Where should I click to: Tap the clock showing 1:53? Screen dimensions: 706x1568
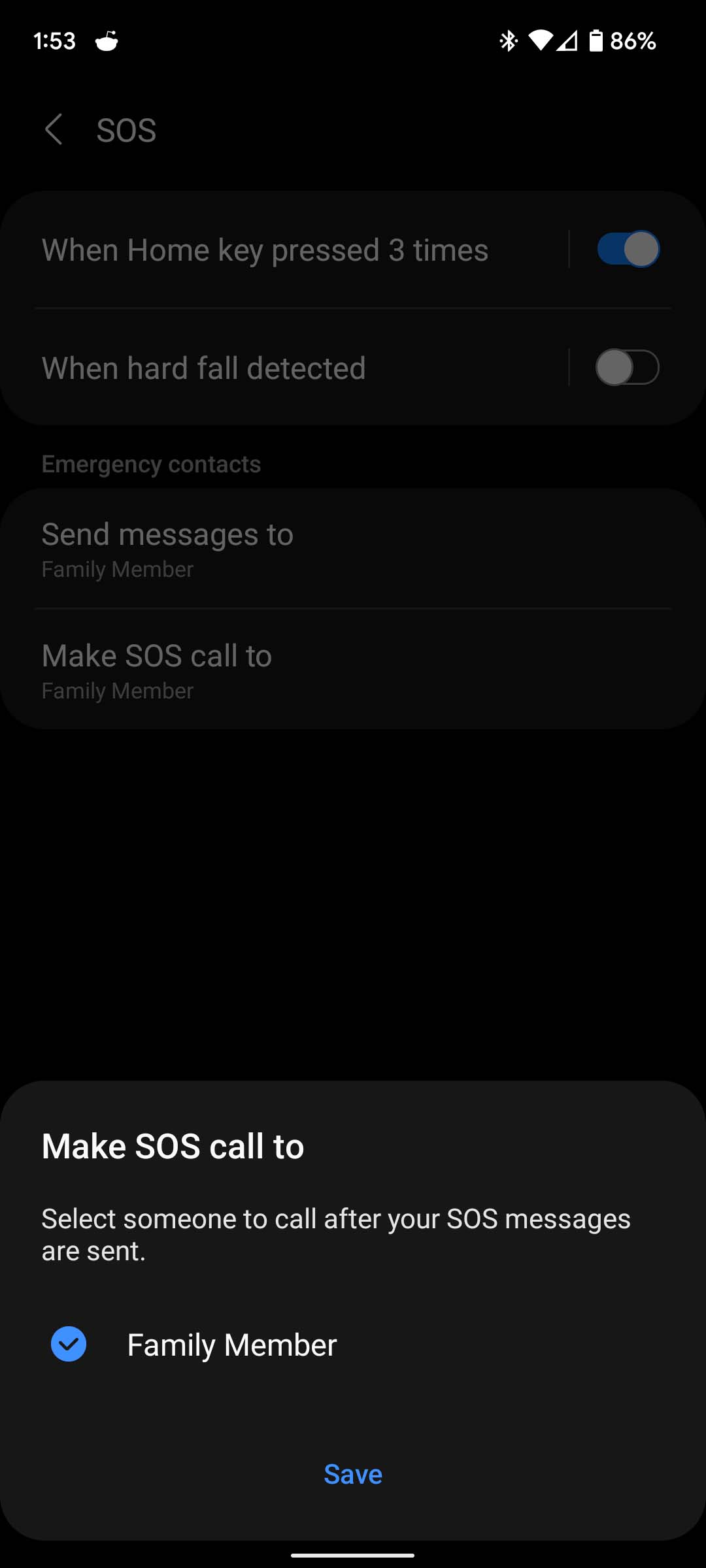pyautogui.click(x=54, y=41)
